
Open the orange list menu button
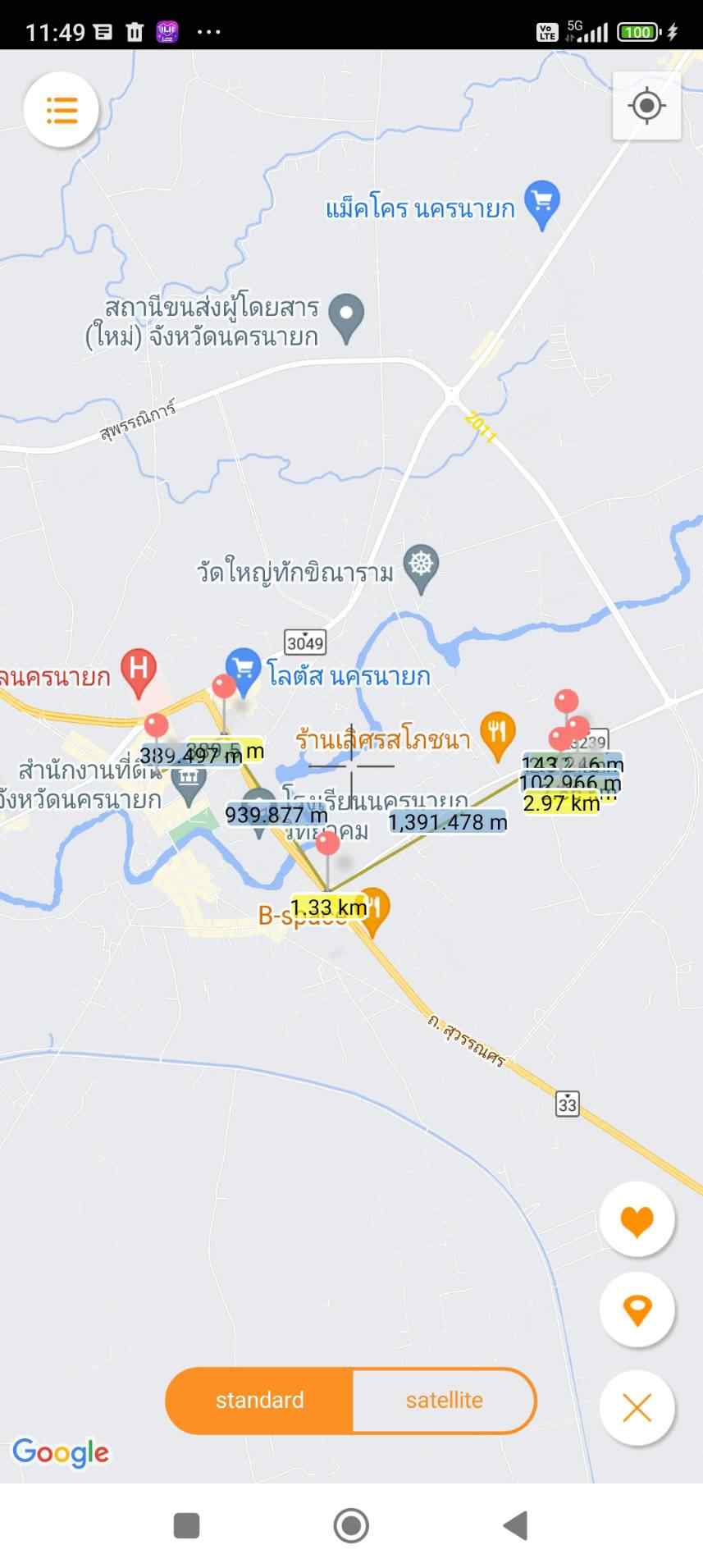[62, 109]
